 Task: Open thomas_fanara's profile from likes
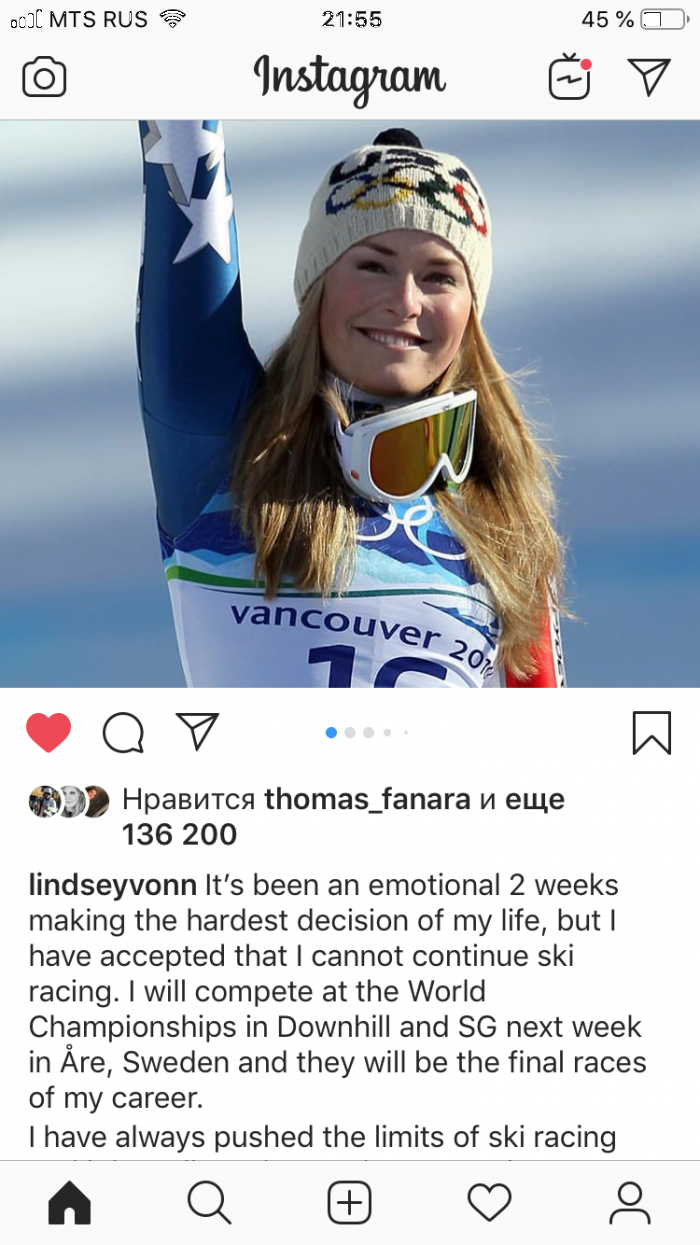pyautogui.click(x=367, y=799)
